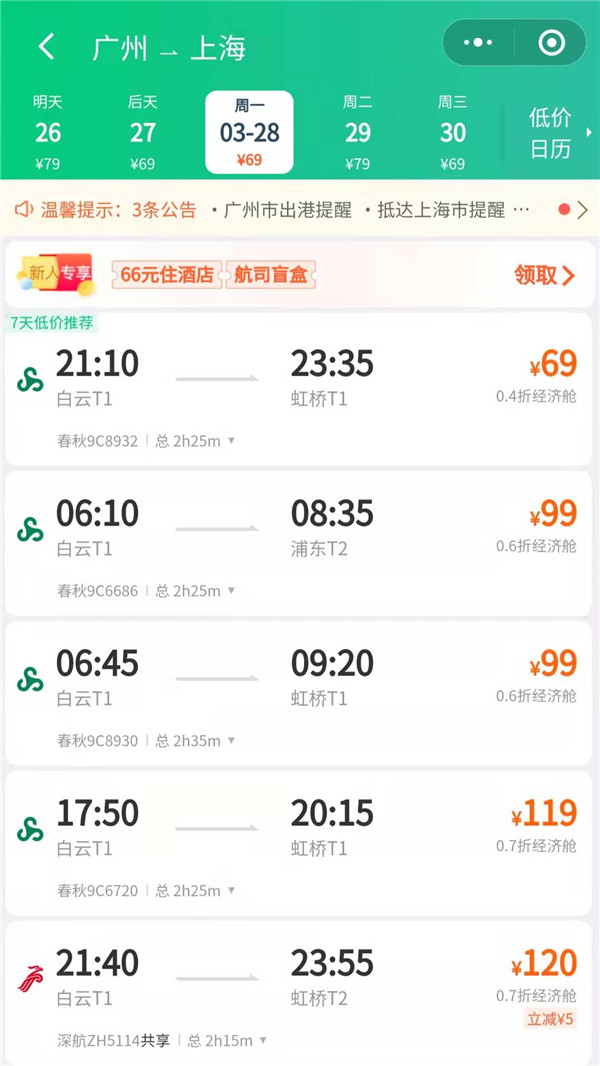The height and width of the screenshot is (1066, 600).
Task: Go back from the 广州→上海 flight list
Action: [x=46, y=47]
